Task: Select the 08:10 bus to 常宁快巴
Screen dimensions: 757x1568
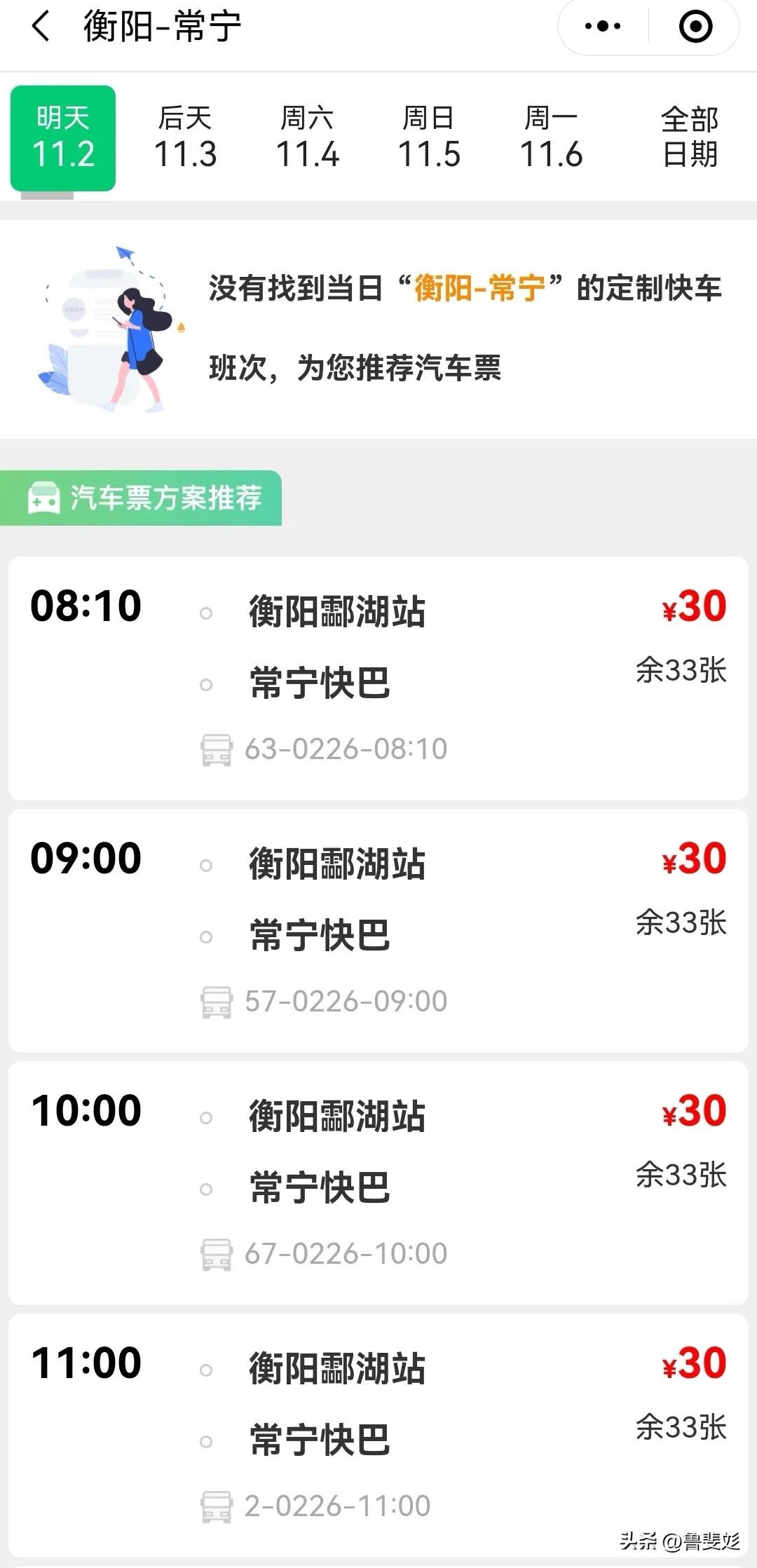Action: point(378,678)
